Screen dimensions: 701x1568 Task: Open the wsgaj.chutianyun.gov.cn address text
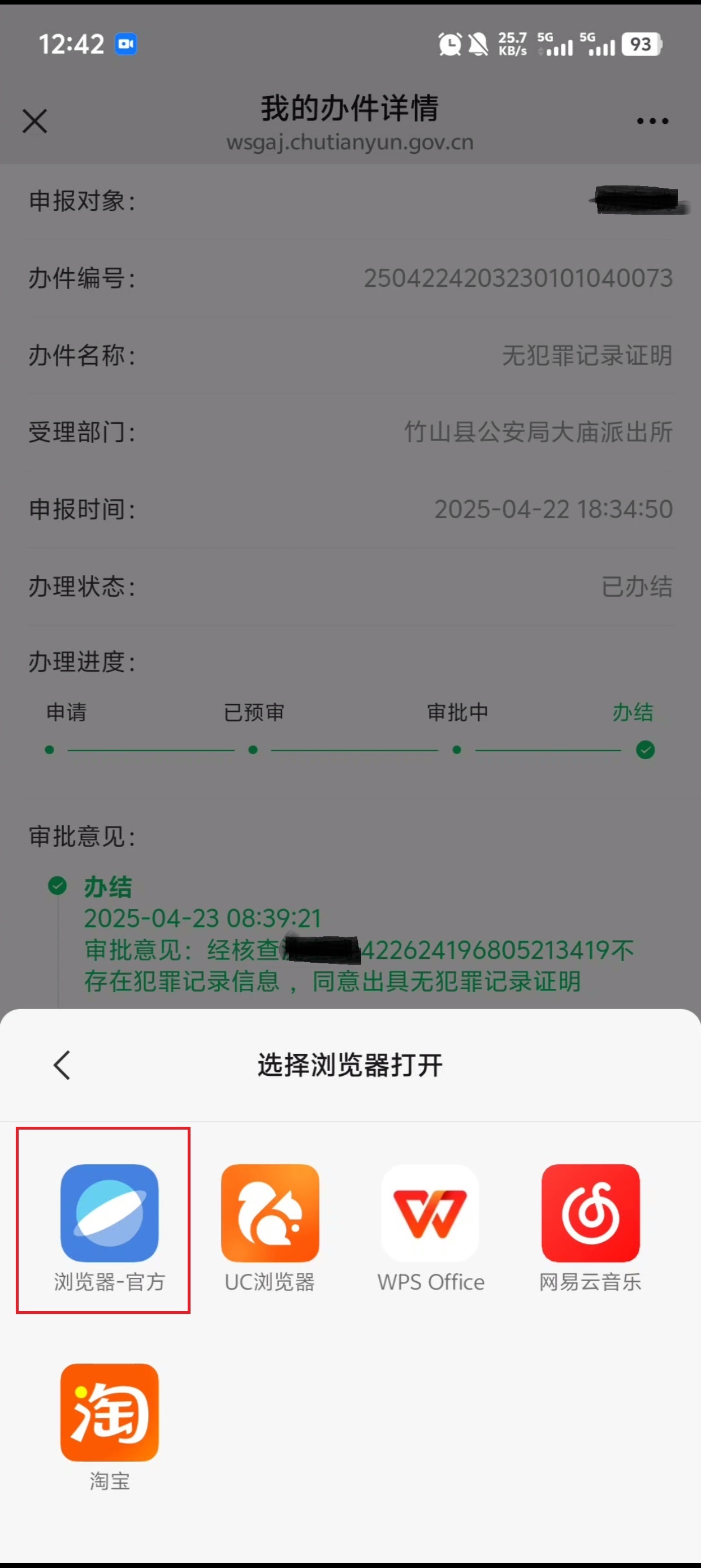coord(350,143)
